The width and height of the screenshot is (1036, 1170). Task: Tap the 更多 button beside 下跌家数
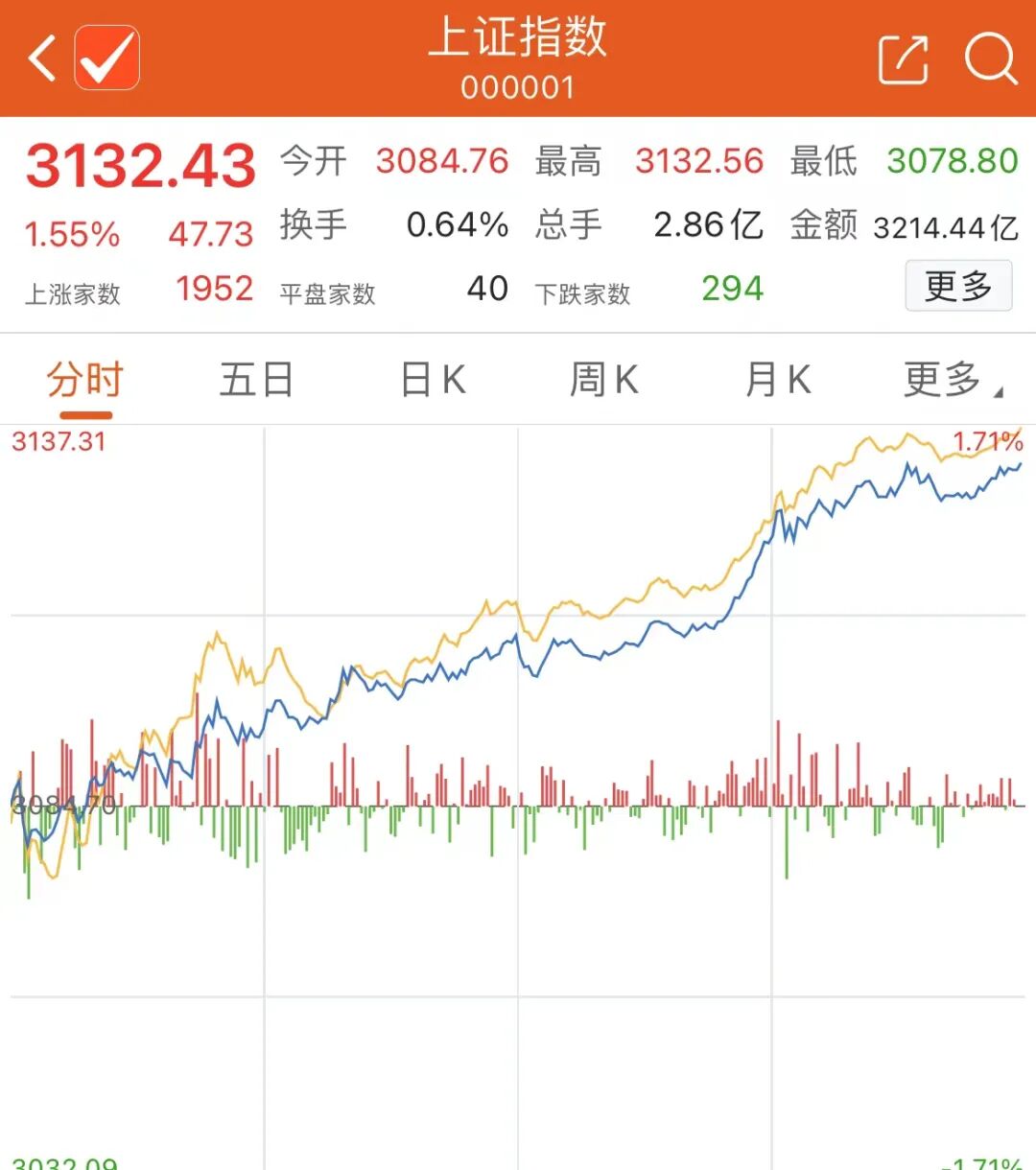(957, 286)
